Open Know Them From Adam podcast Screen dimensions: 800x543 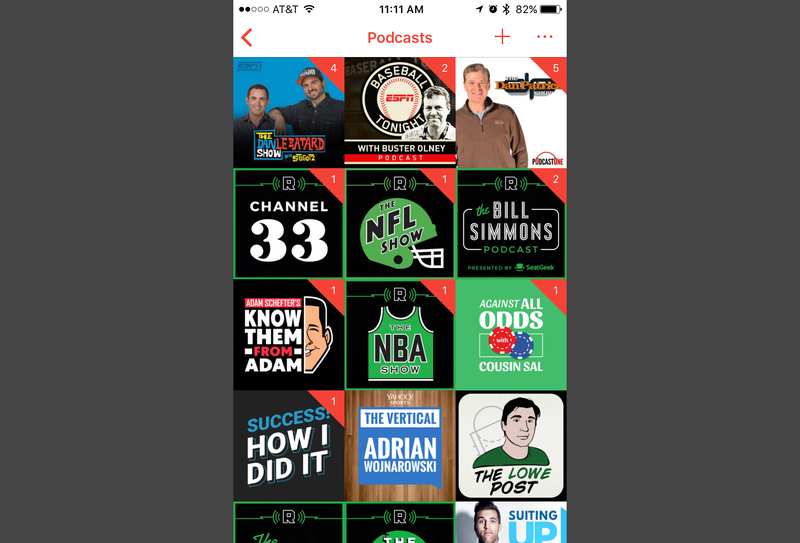click(288, 335)
